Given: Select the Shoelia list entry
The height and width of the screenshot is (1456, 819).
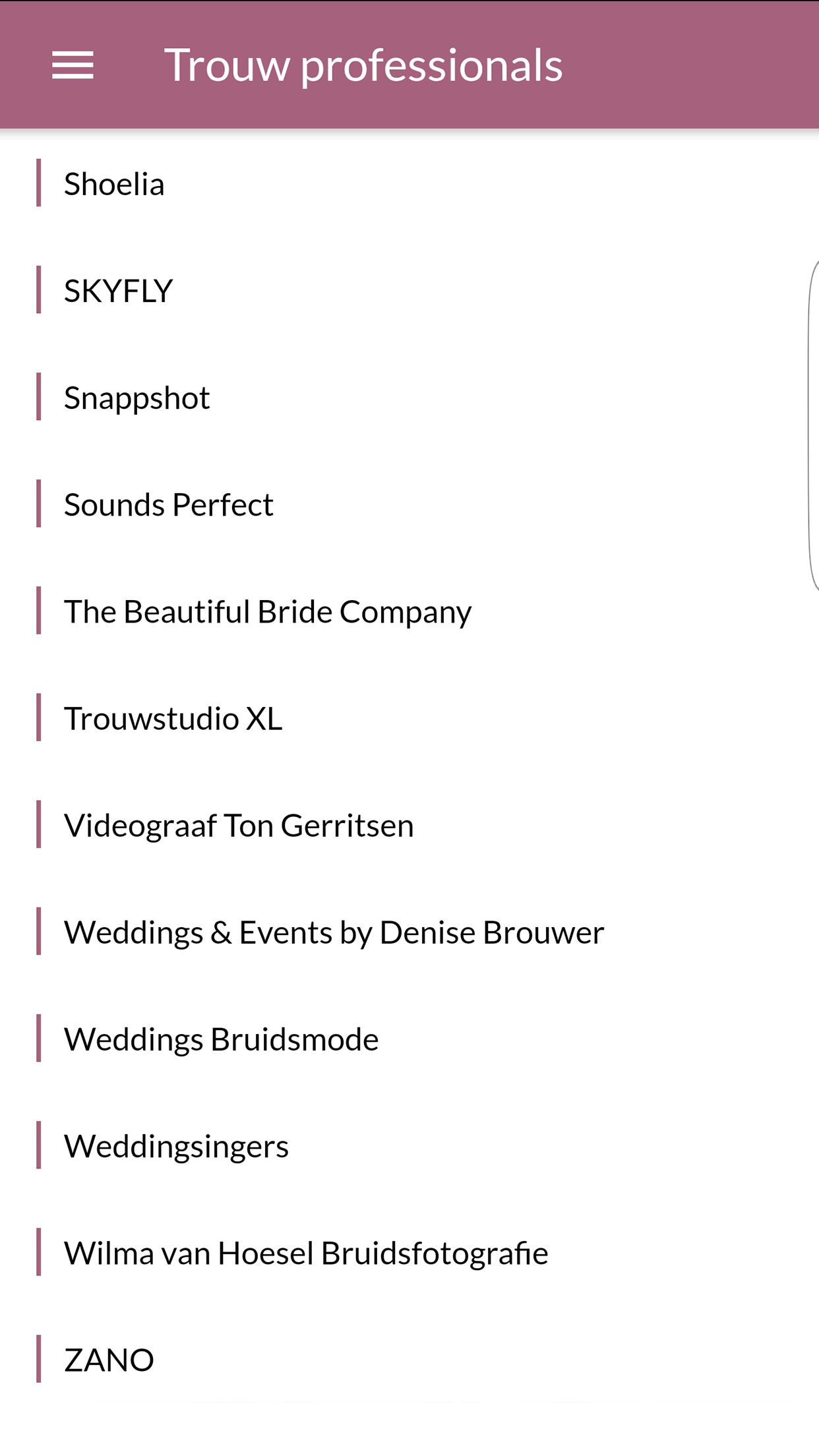Looking at the screenshot, I should point(115,183).
